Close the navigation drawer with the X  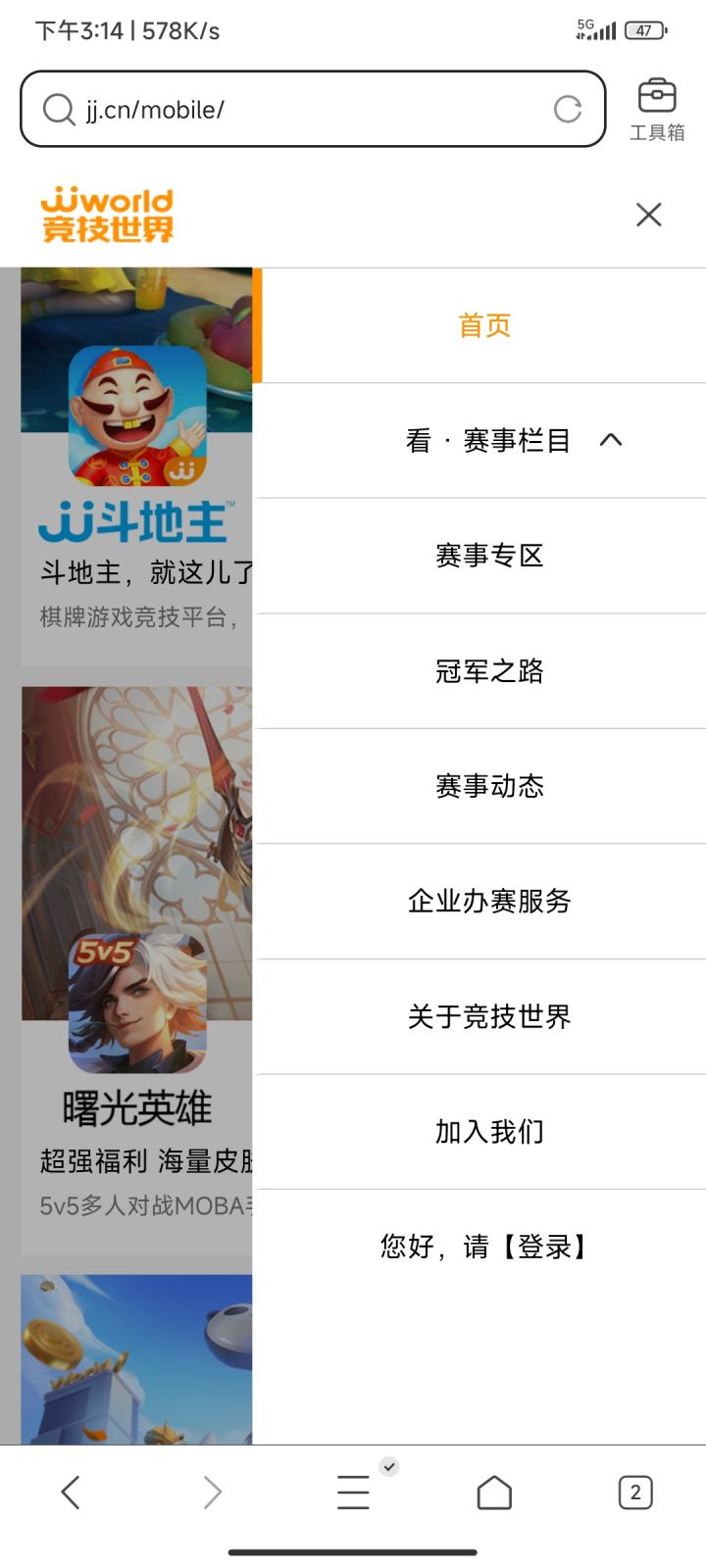coord(647,214)
